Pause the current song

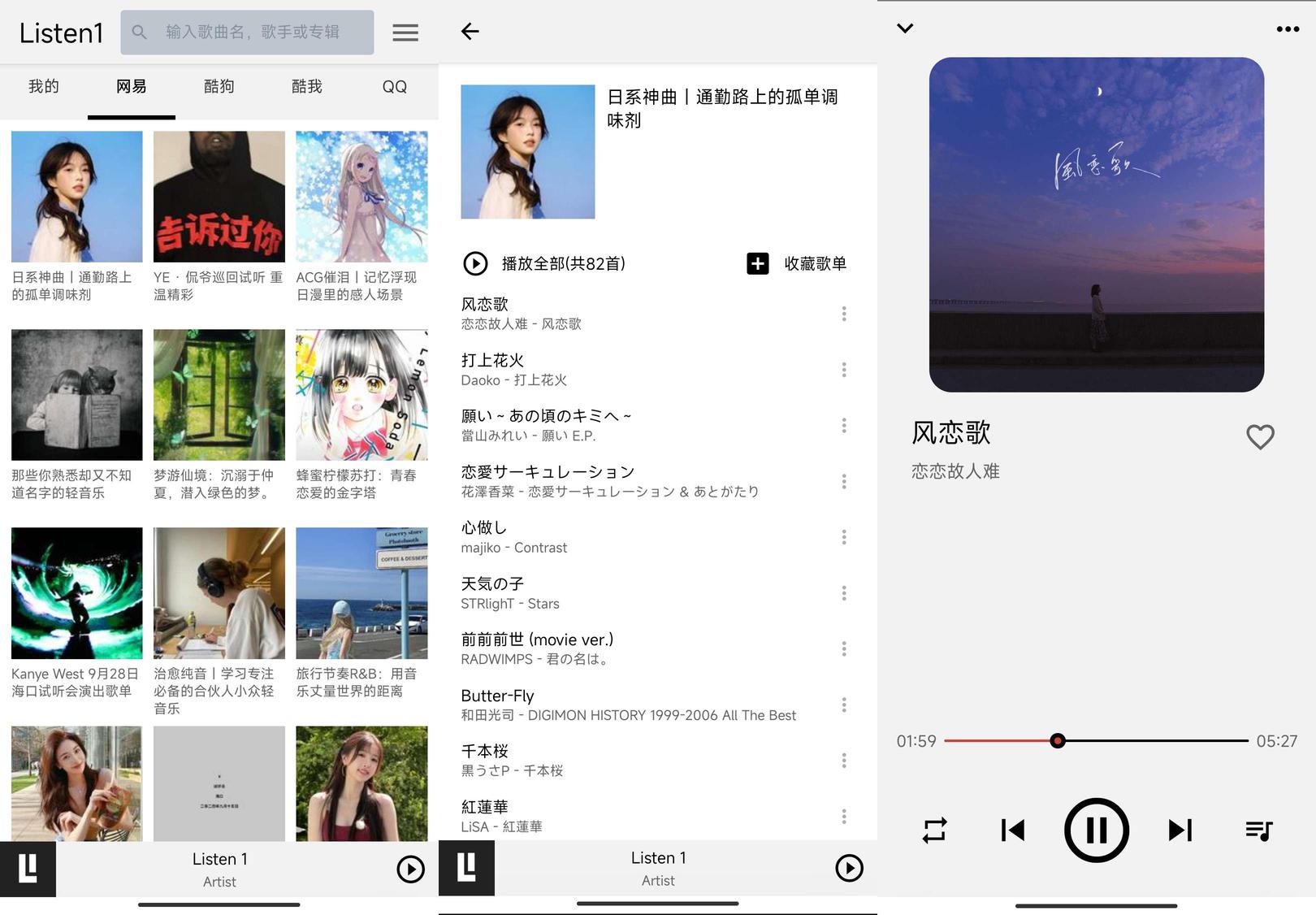tap(1097, 830)
